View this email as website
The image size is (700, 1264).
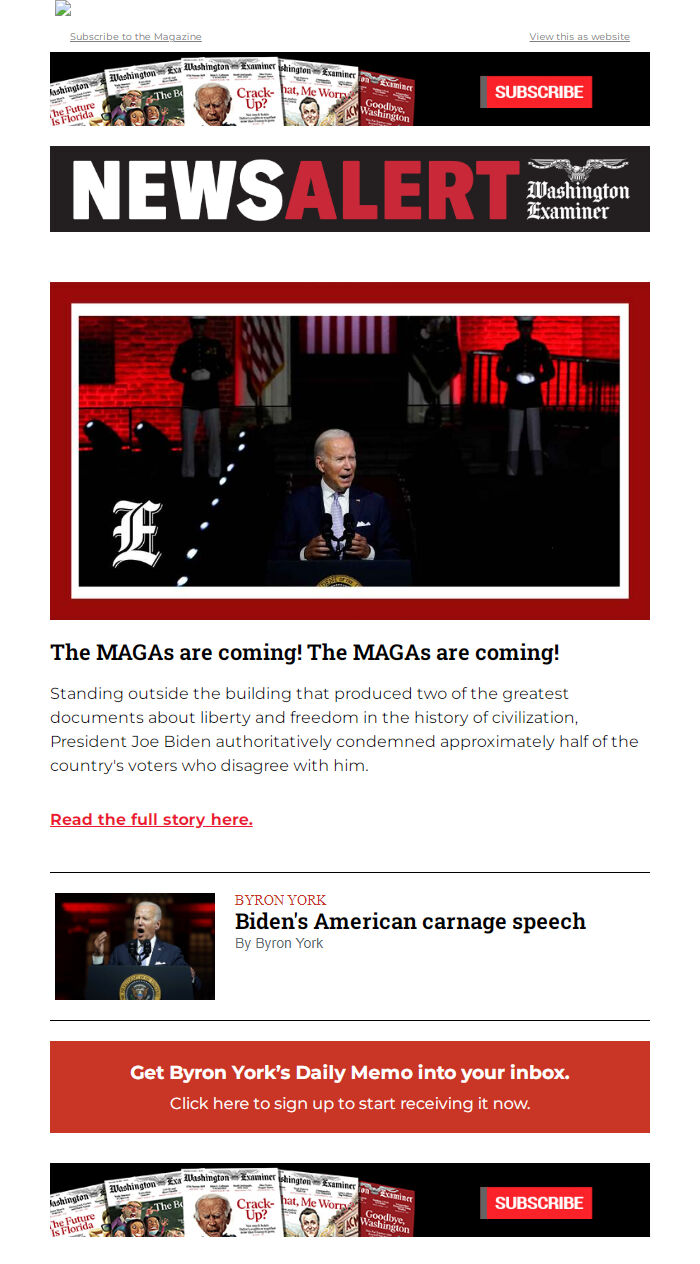(579, 37)
